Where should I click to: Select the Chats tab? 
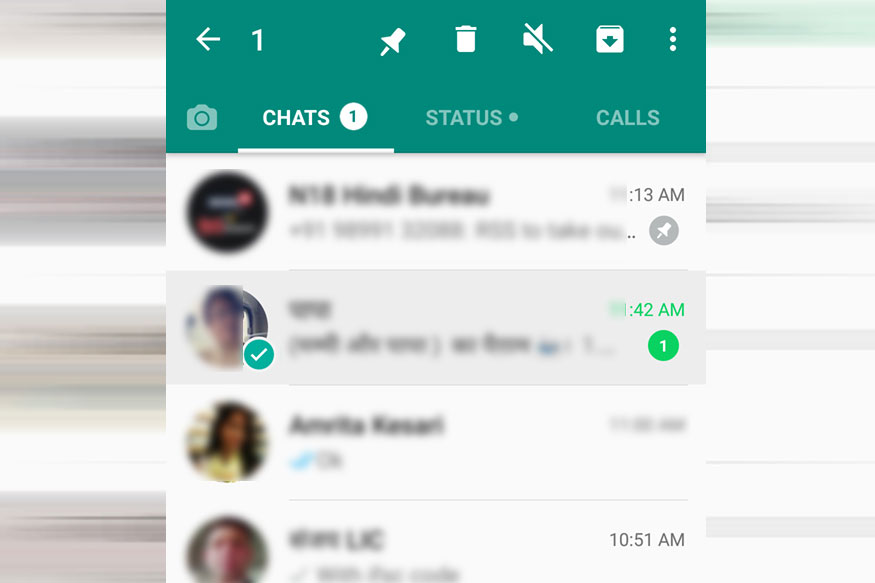314,118
